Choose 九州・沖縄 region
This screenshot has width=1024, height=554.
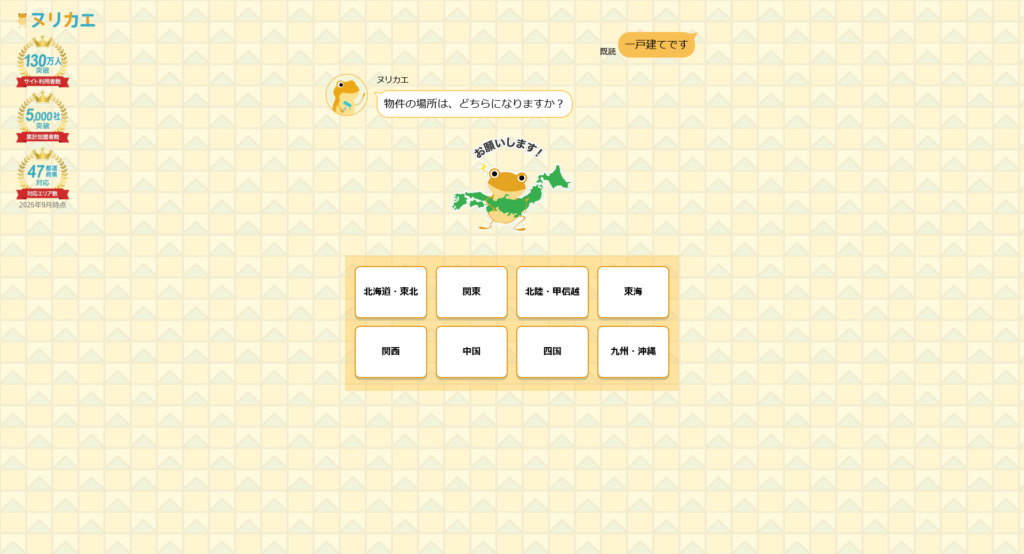tap(633, 352)
